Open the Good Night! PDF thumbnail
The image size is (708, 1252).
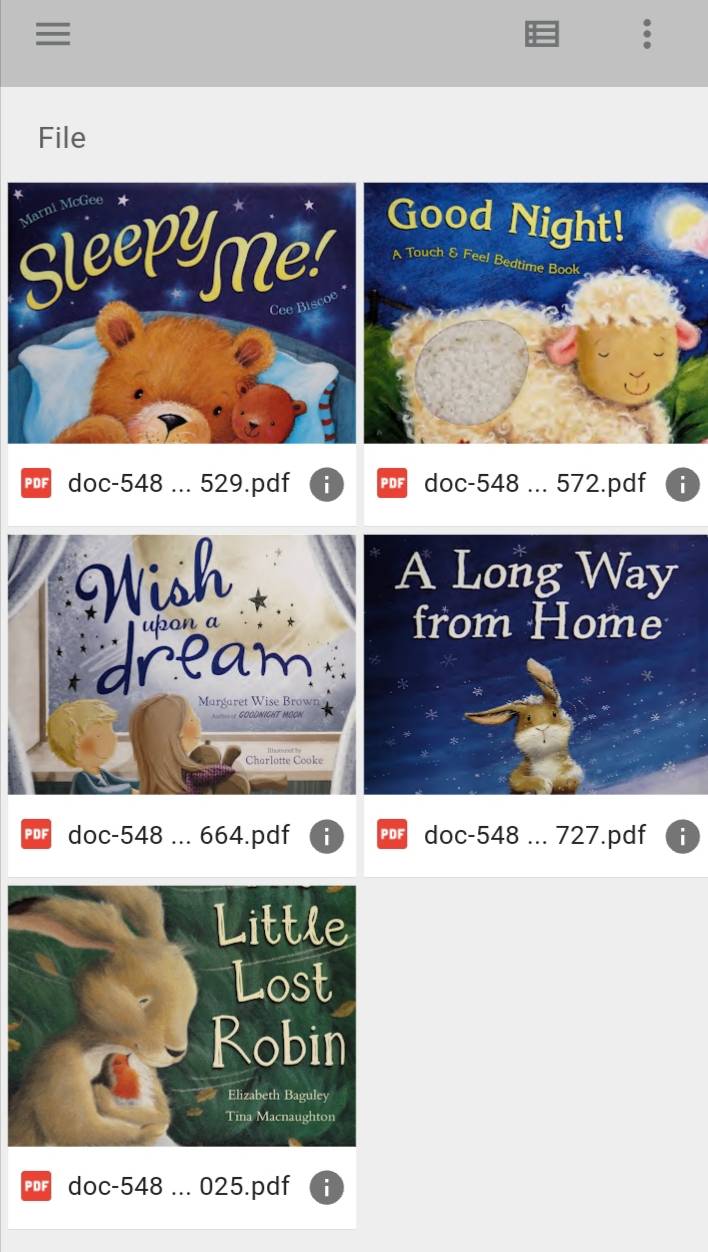(x=536, y=313)
